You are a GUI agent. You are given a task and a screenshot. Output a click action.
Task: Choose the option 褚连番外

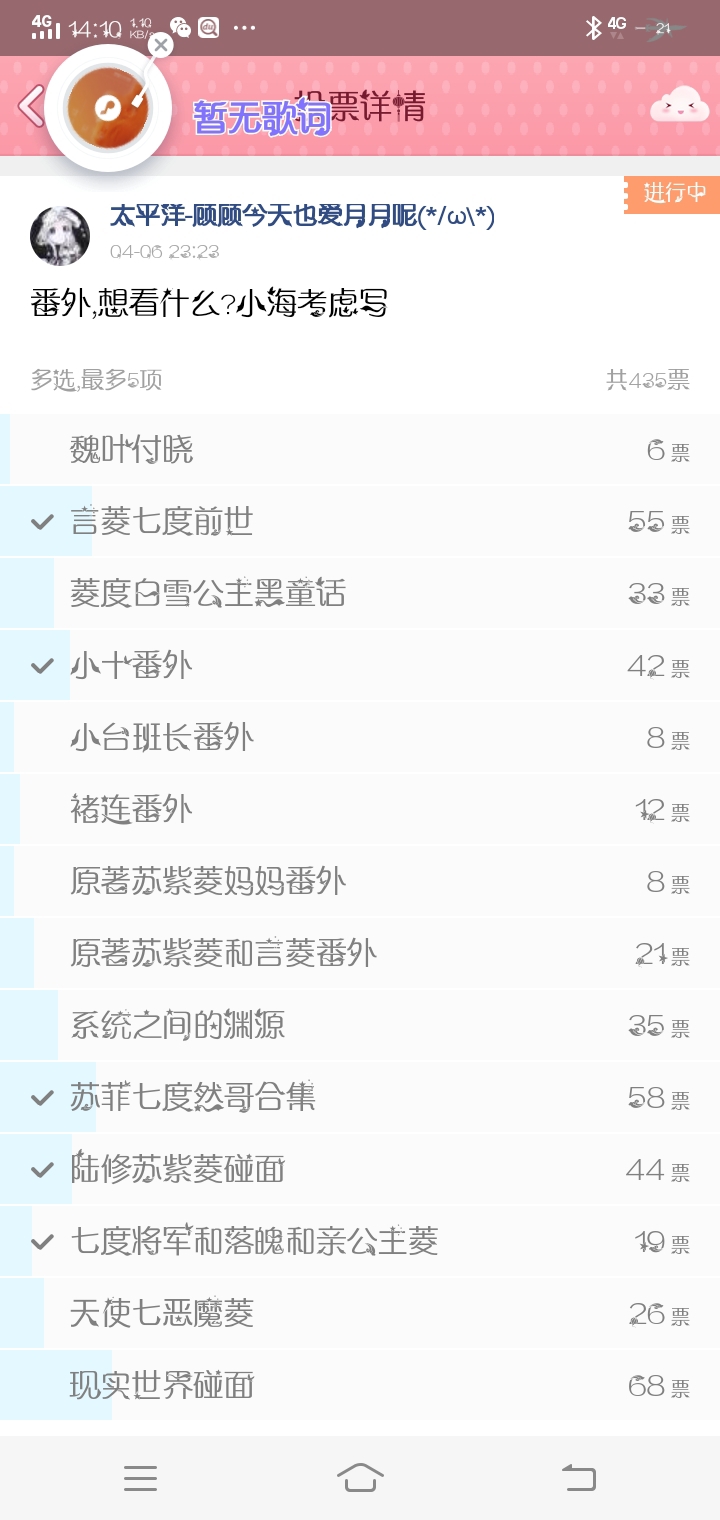tap(360, 810)
